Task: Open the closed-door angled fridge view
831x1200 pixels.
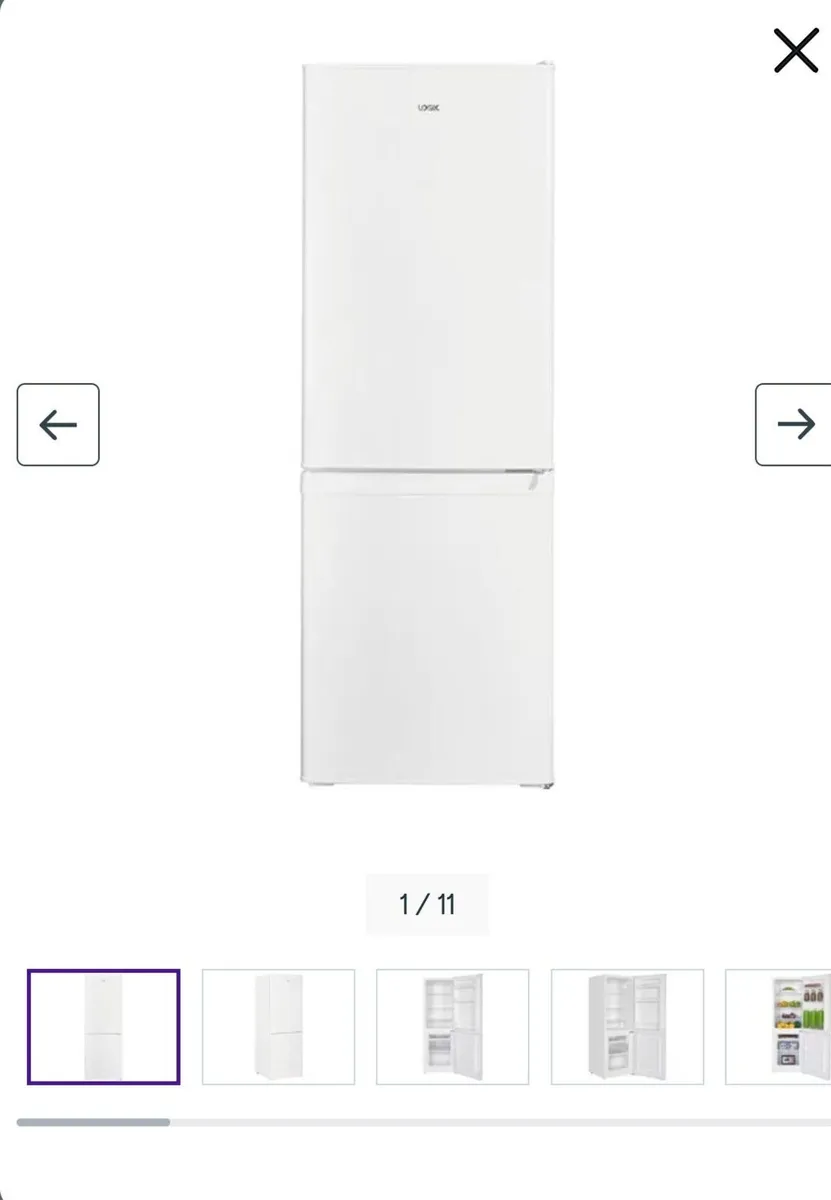Action: tap(278, 1027)
